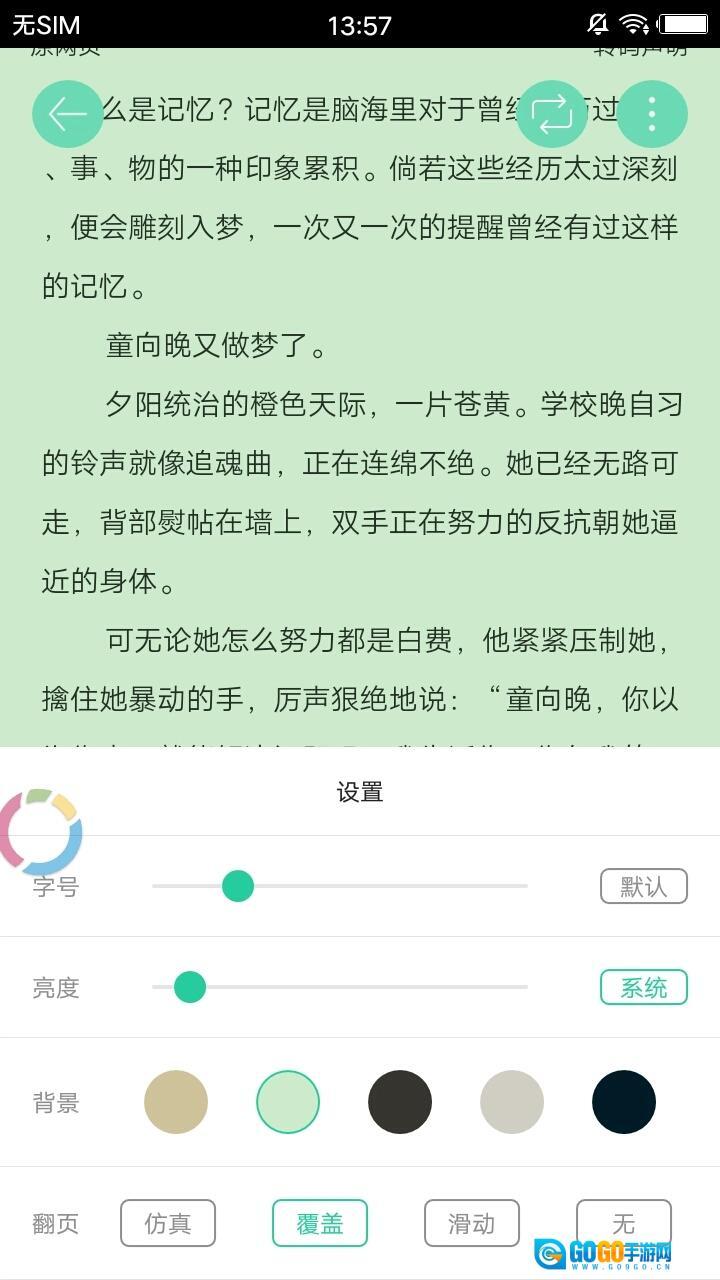The image size is (720, 1280).
Task: Select the light gray background color
Action: 512,1102
